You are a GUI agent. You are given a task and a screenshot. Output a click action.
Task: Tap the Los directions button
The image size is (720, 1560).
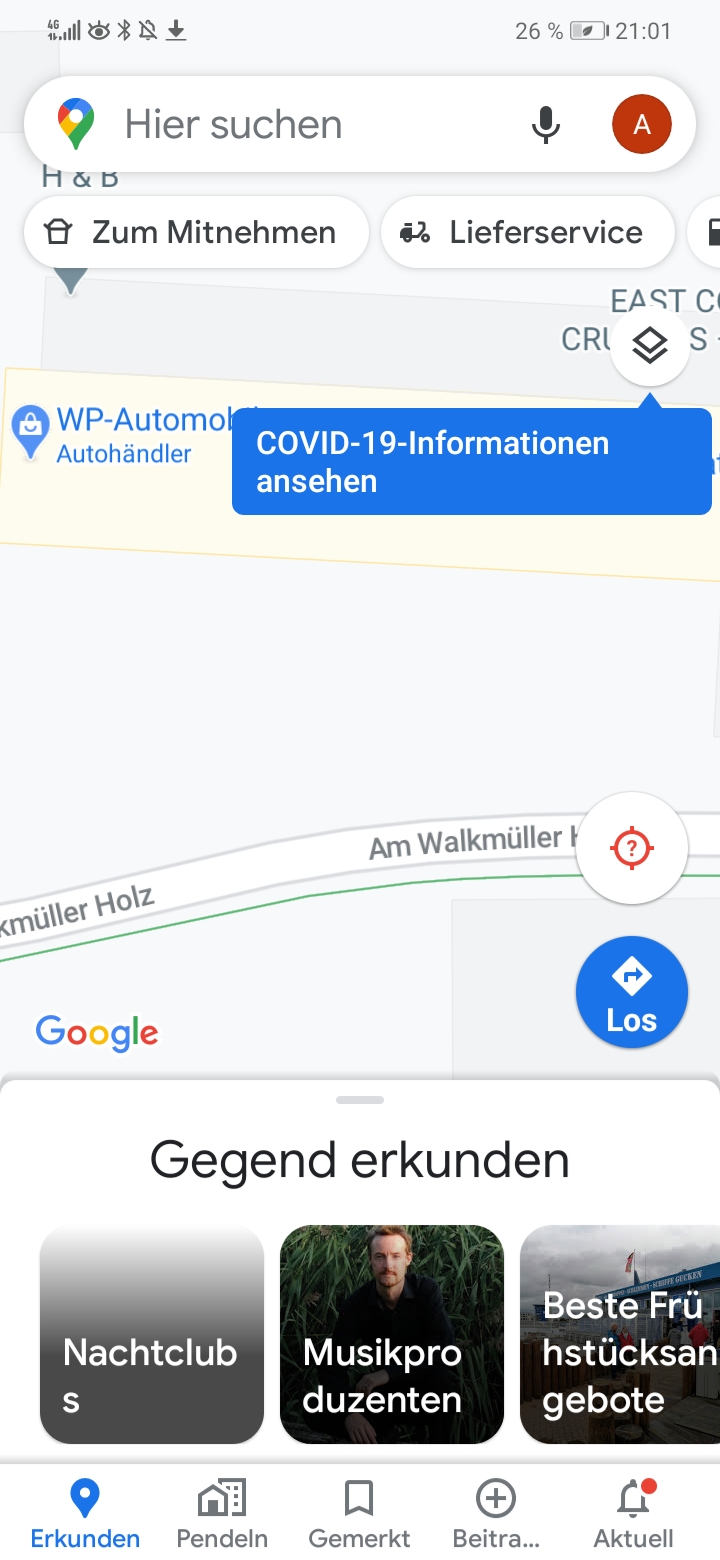632,992
